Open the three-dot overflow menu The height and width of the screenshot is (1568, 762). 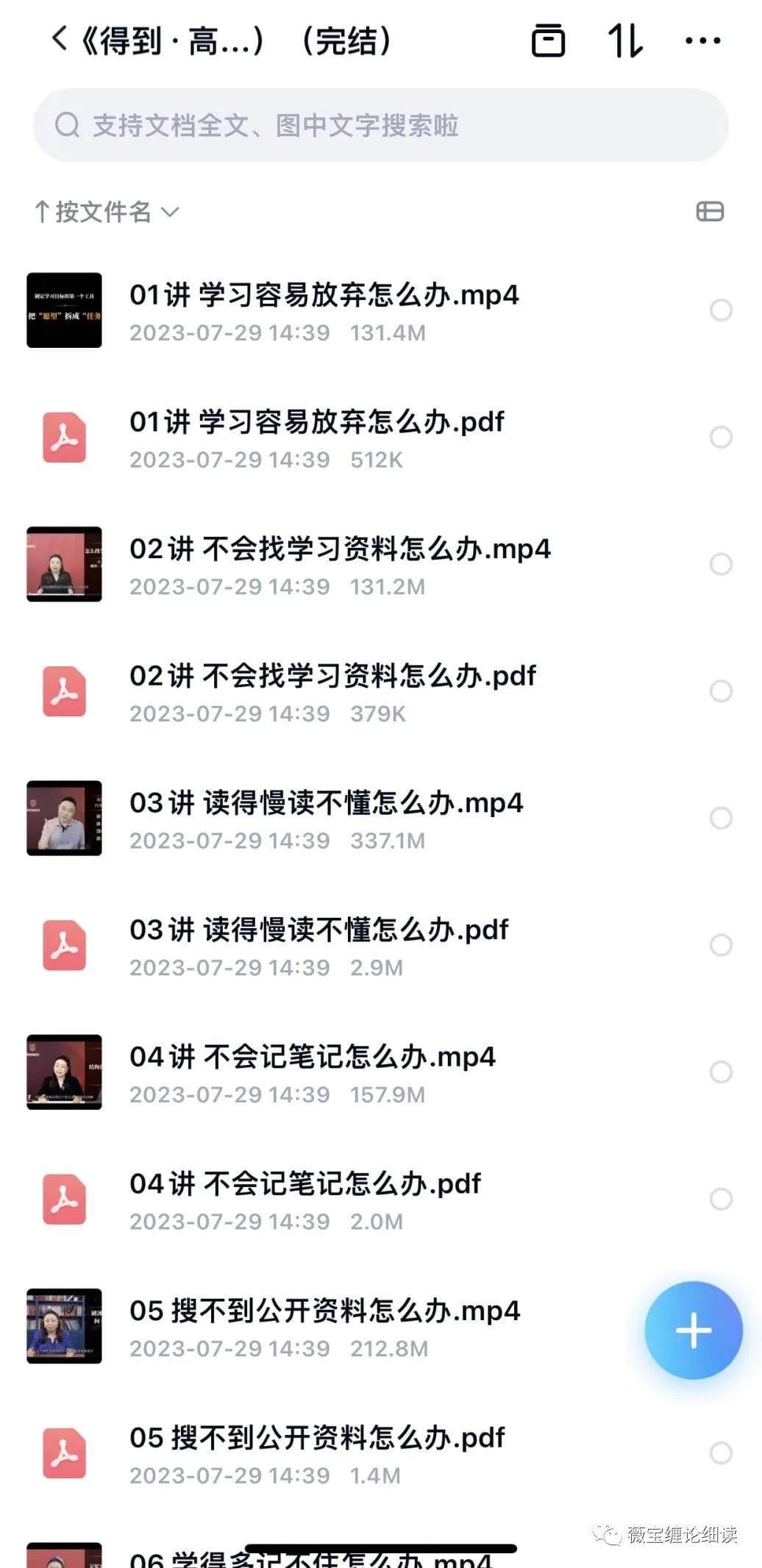coord(702,40)
